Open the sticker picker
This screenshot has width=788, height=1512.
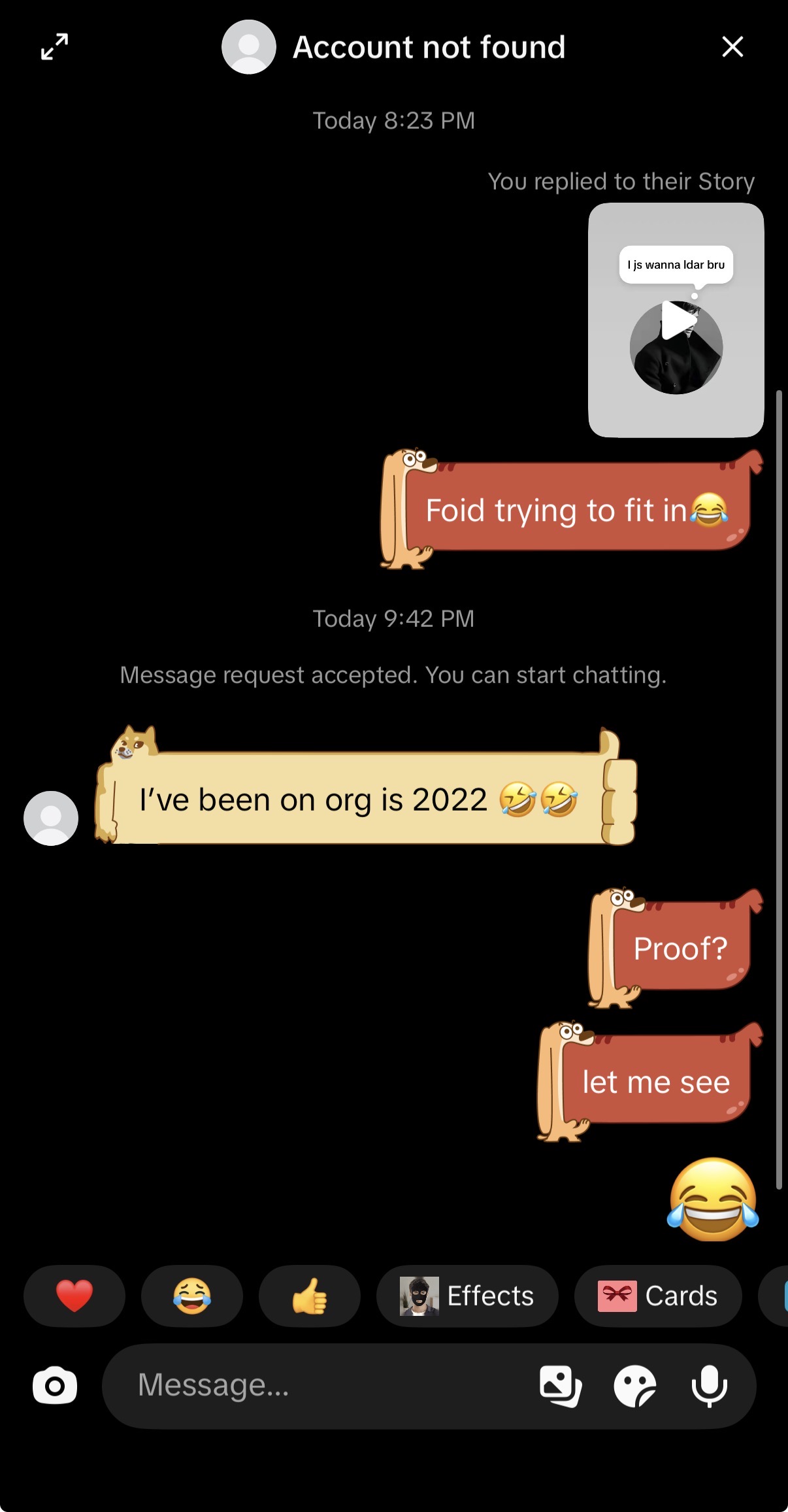tap(635, 1386)
